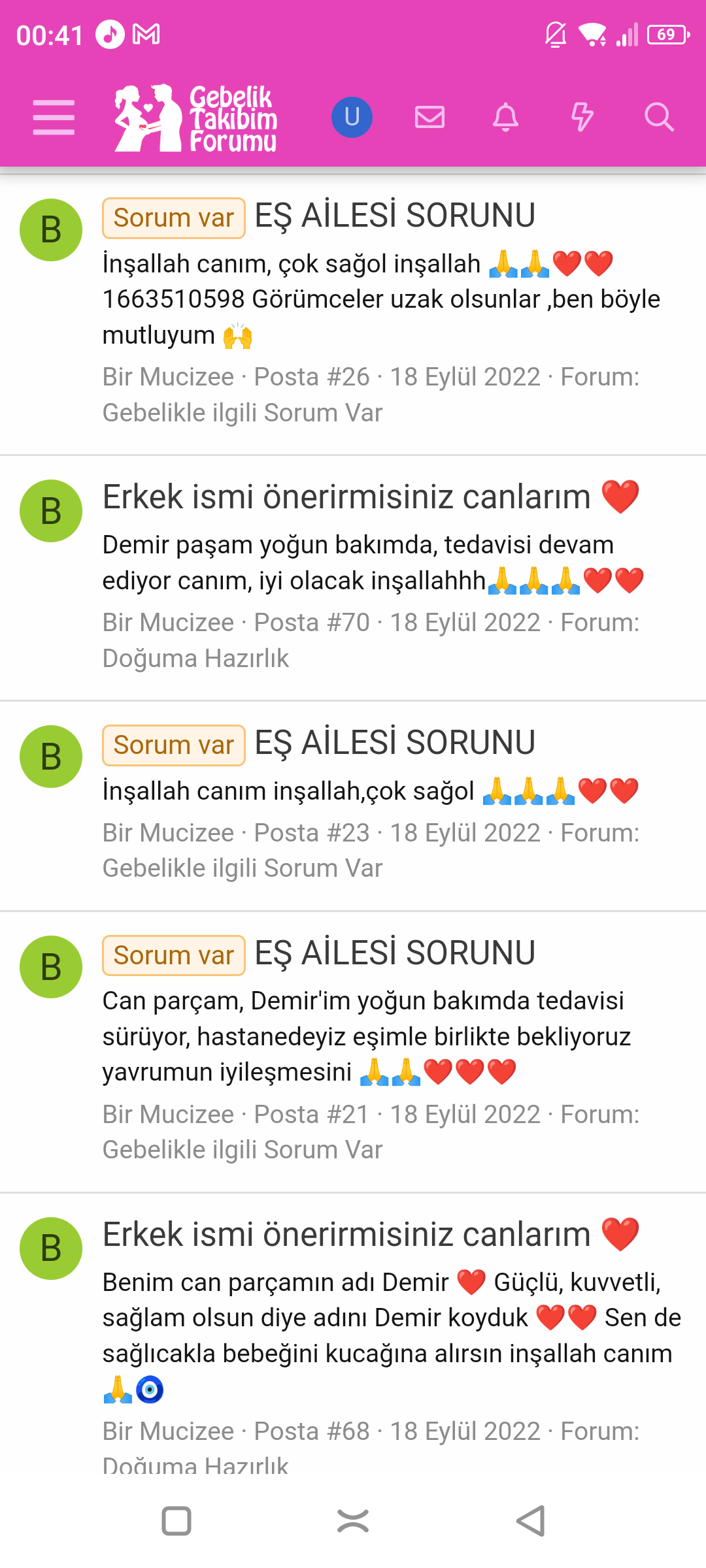Screen dimensions: 706x1568
Task: Open the notifications bell
Action: tap(505, 118)
